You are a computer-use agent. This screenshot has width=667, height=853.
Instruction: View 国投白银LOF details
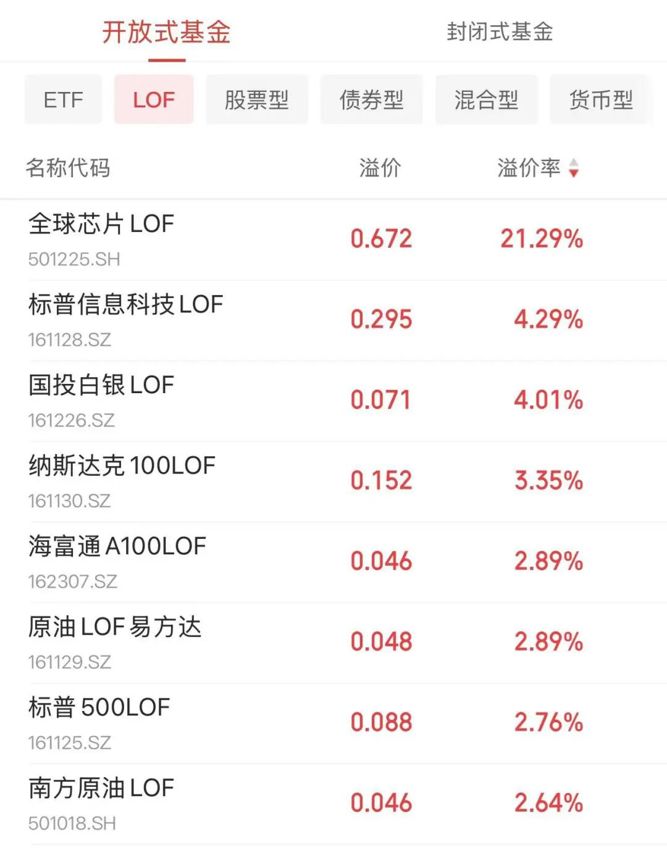[x=334, y=401]
